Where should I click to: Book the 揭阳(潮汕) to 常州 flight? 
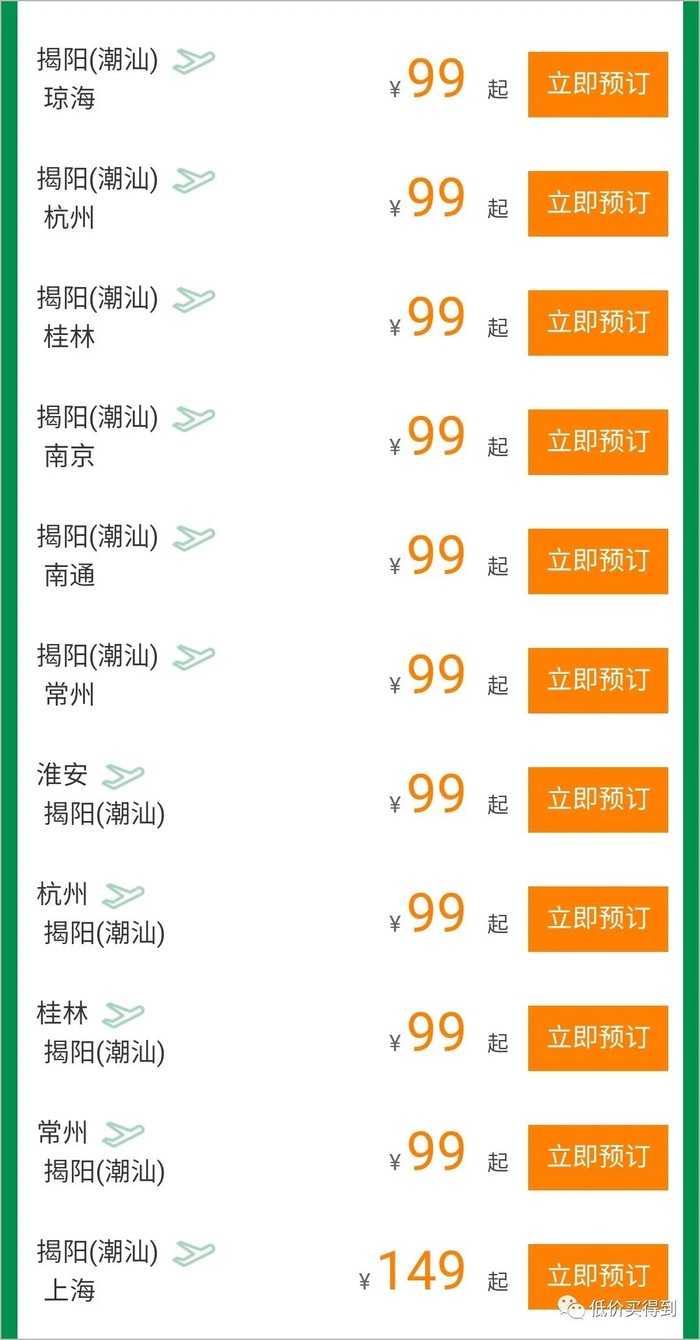click(597, 680)
